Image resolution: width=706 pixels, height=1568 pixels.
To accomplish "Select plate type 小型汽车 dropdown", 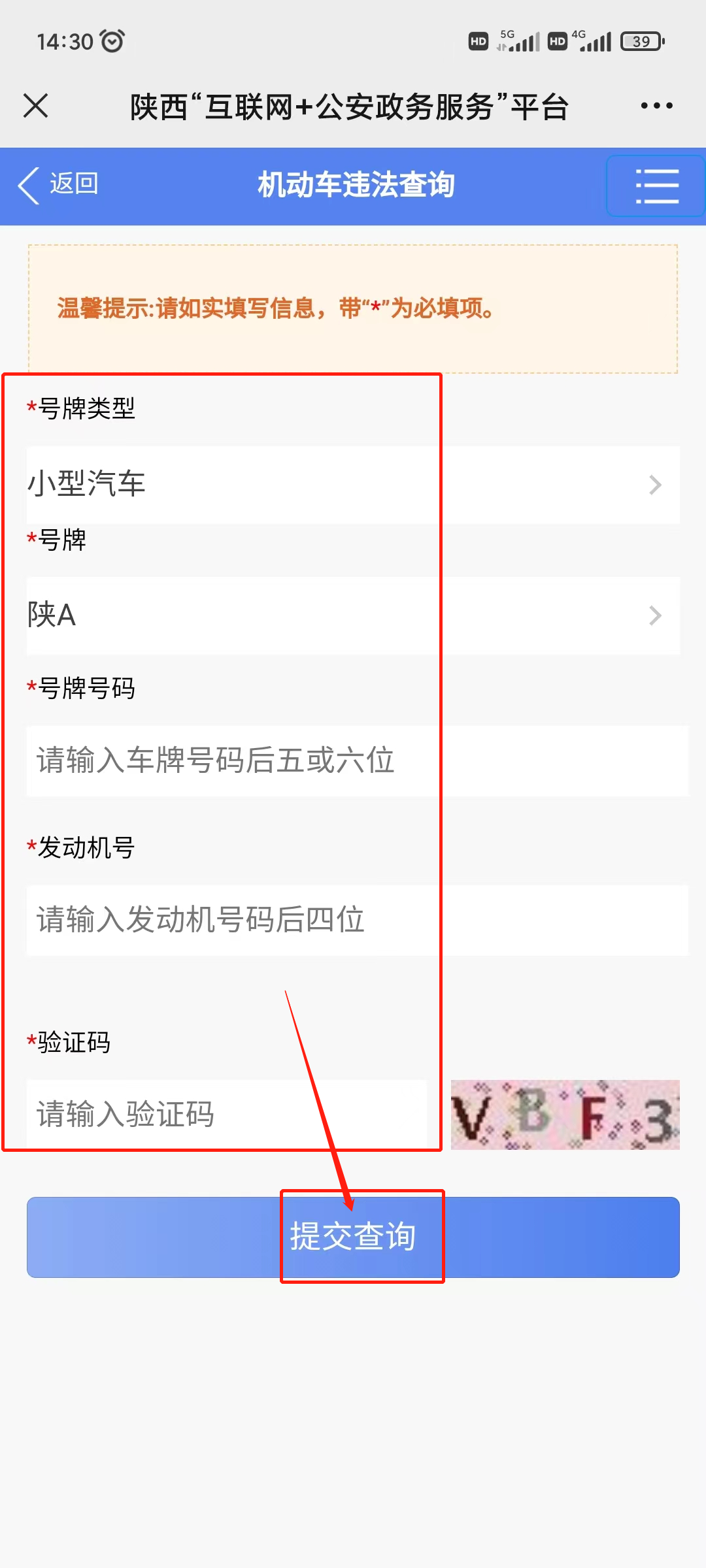I will pyautogui.click(x=353, y=485).
